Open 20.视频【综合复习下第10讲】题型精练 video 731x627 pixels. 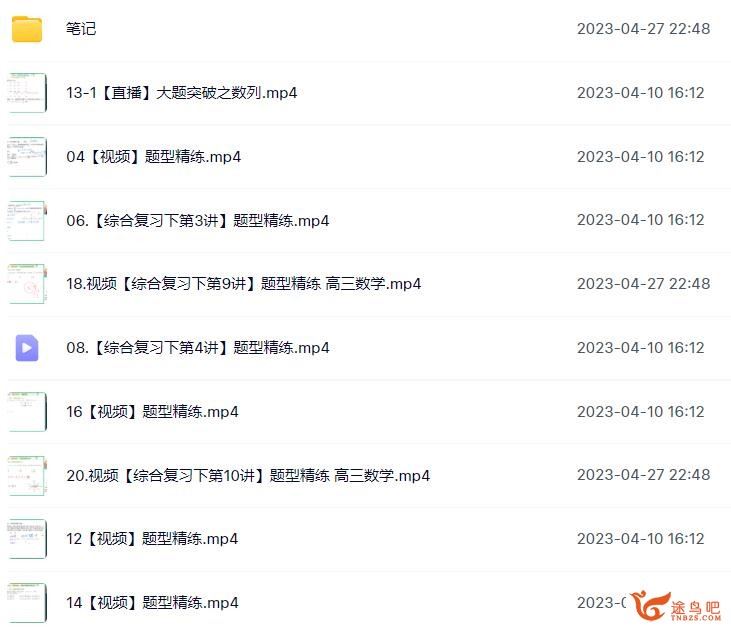coord(248,476)
